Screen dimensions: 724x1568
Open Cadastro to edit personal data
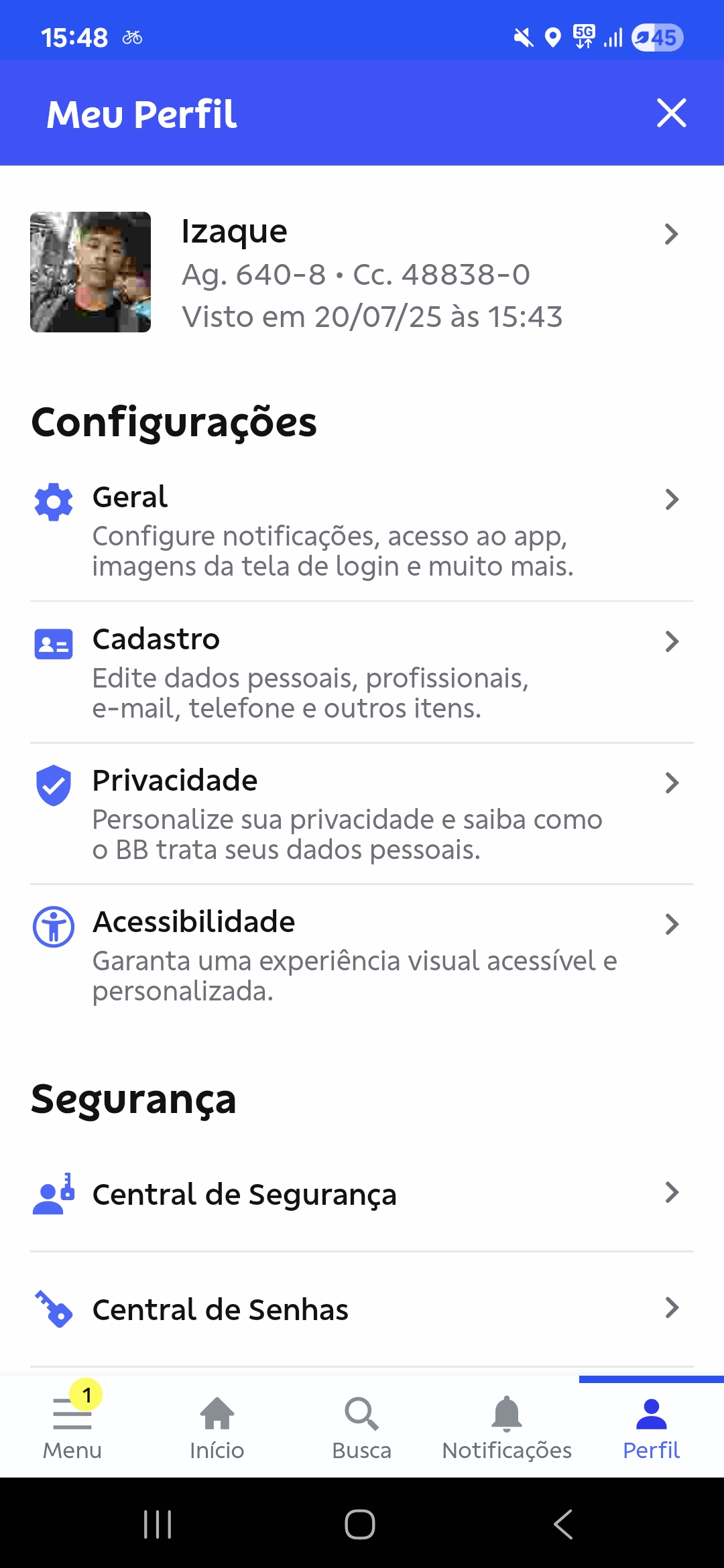(362, 671)
